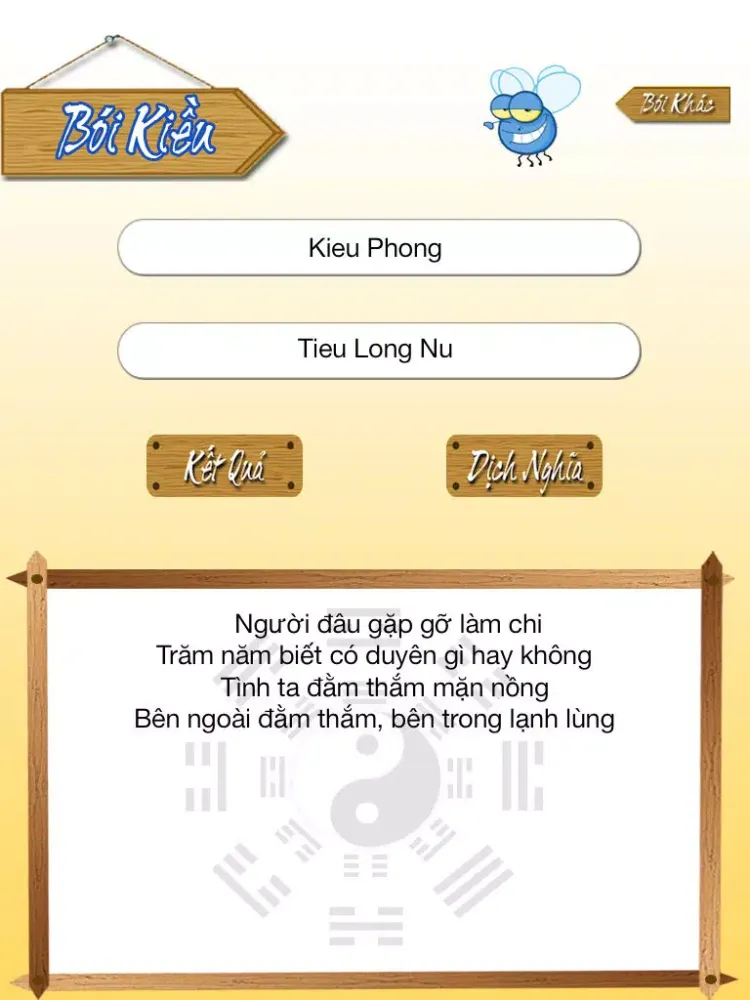Open the Dịch Nghĩa translation button
The height and width of the screenshot is (1000, 750).
(x=524, y=466)
